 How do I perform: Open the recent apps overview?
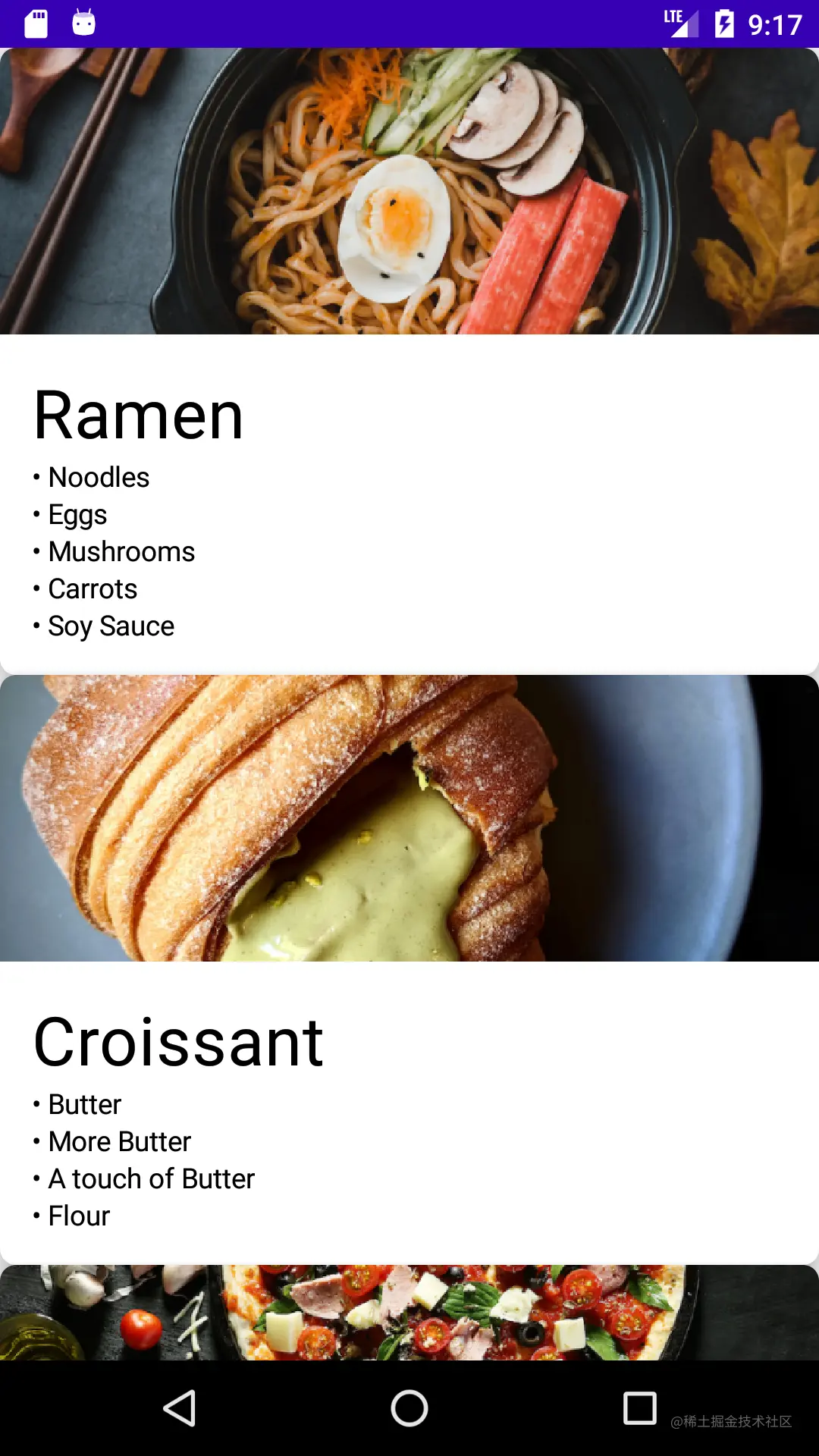coord(639,1408)
